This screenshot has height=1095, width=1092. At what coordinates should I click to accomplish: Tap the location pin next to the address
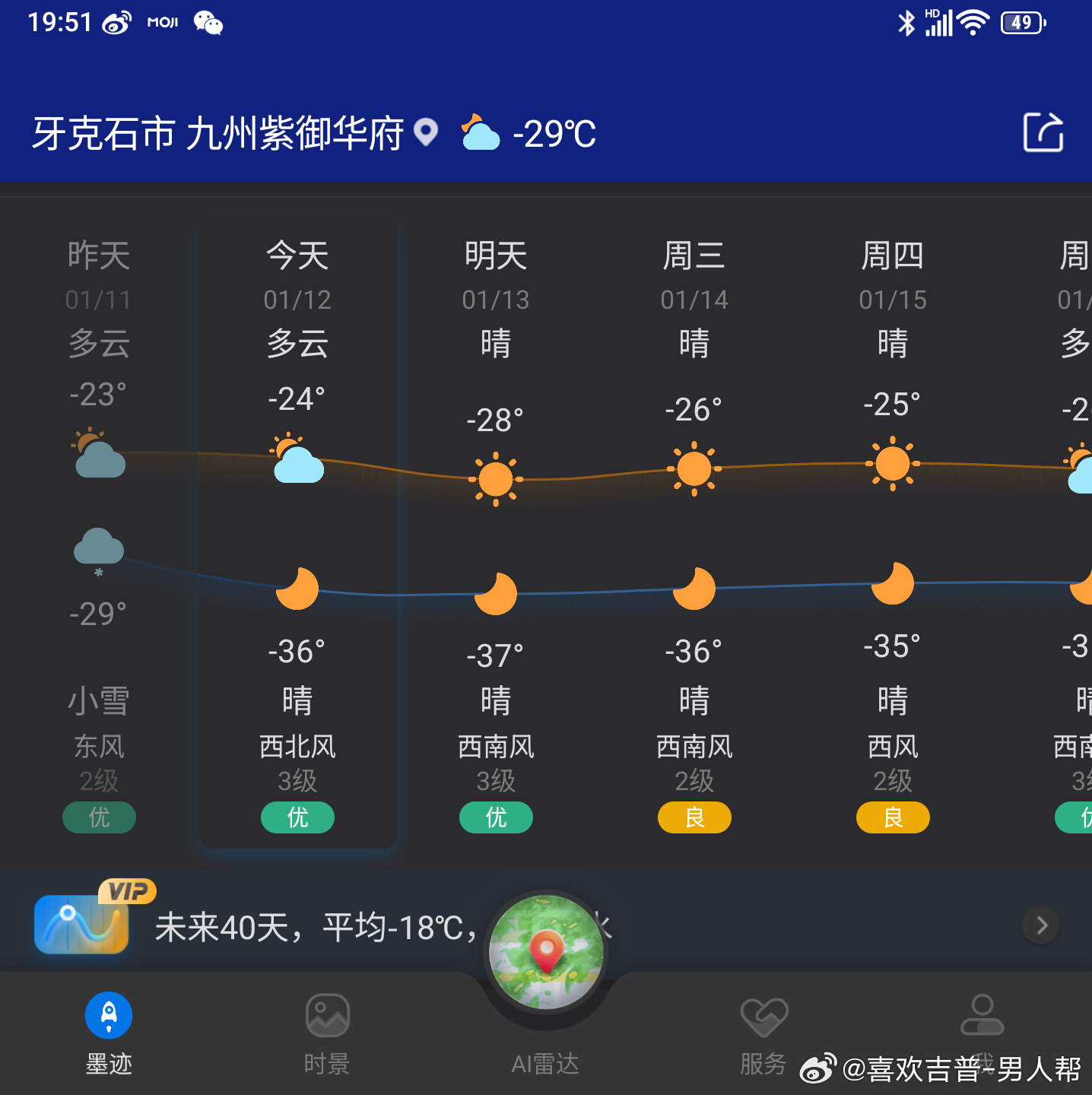coord(427,133)
